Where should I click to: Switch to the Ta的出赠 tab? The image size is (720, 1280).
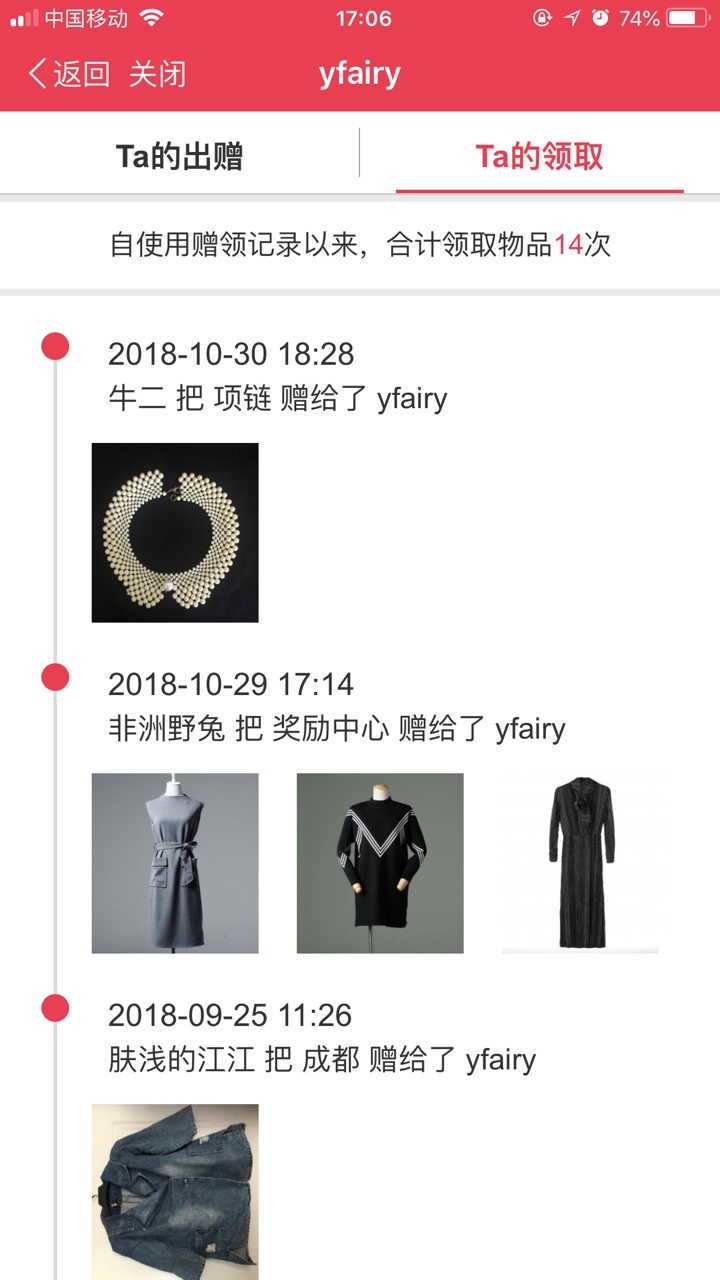[180, 156]
